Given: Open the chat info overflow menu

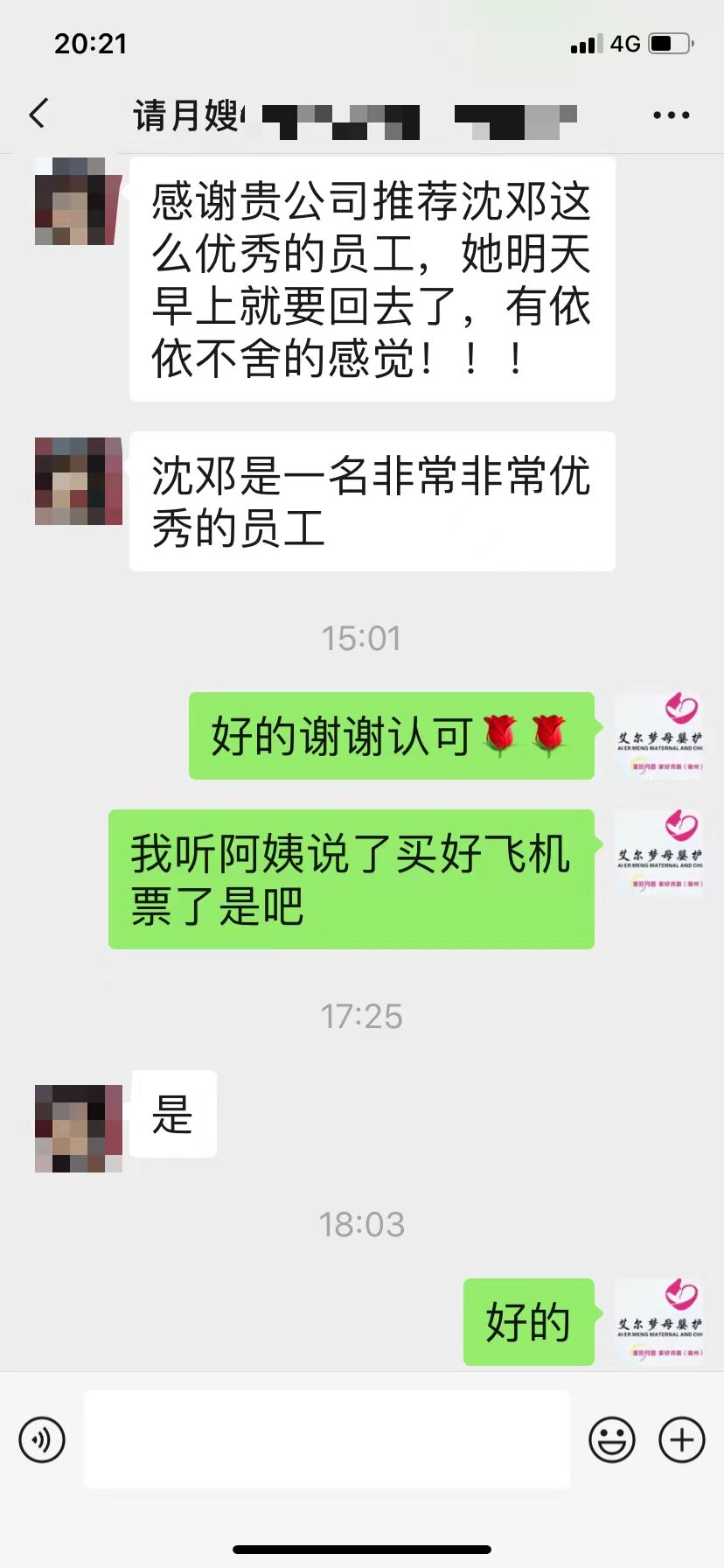Looking at the screenshot, I should pyautogui.click(x=671, y=115).
